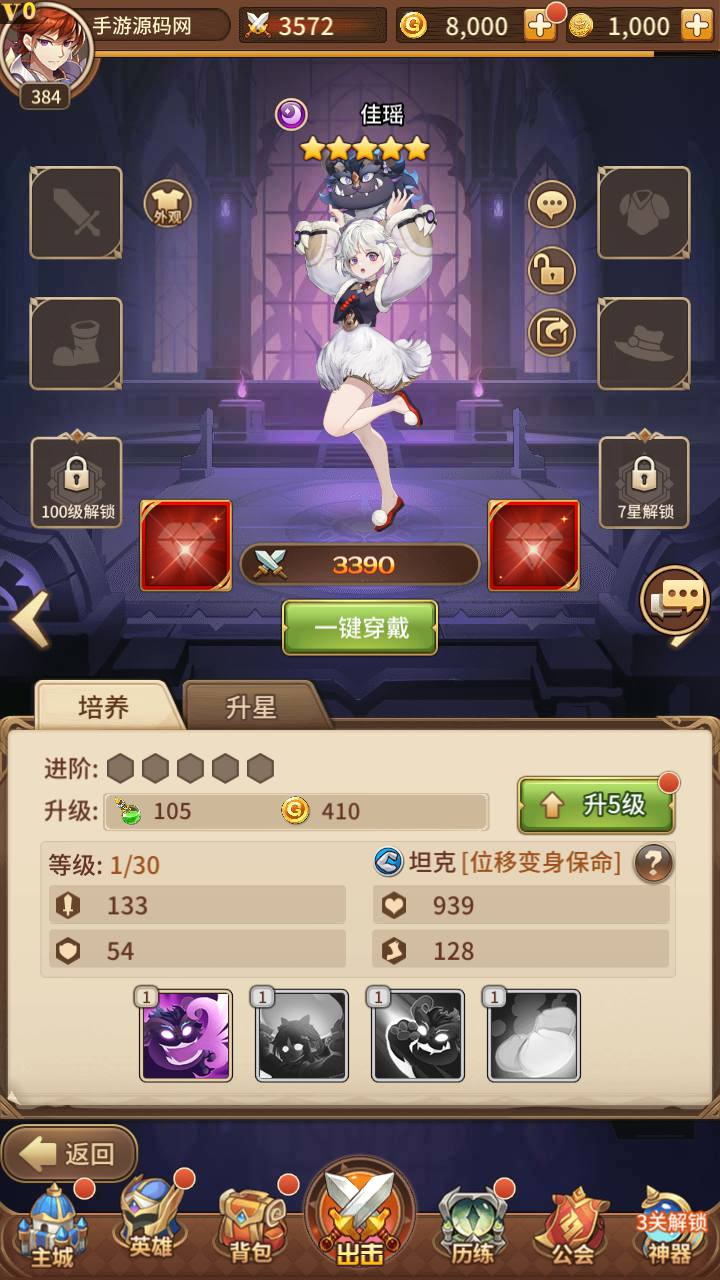Switch to the 升星 tab
The image size is (720, 1280).
pyautogui.click(x=251, y=707)
